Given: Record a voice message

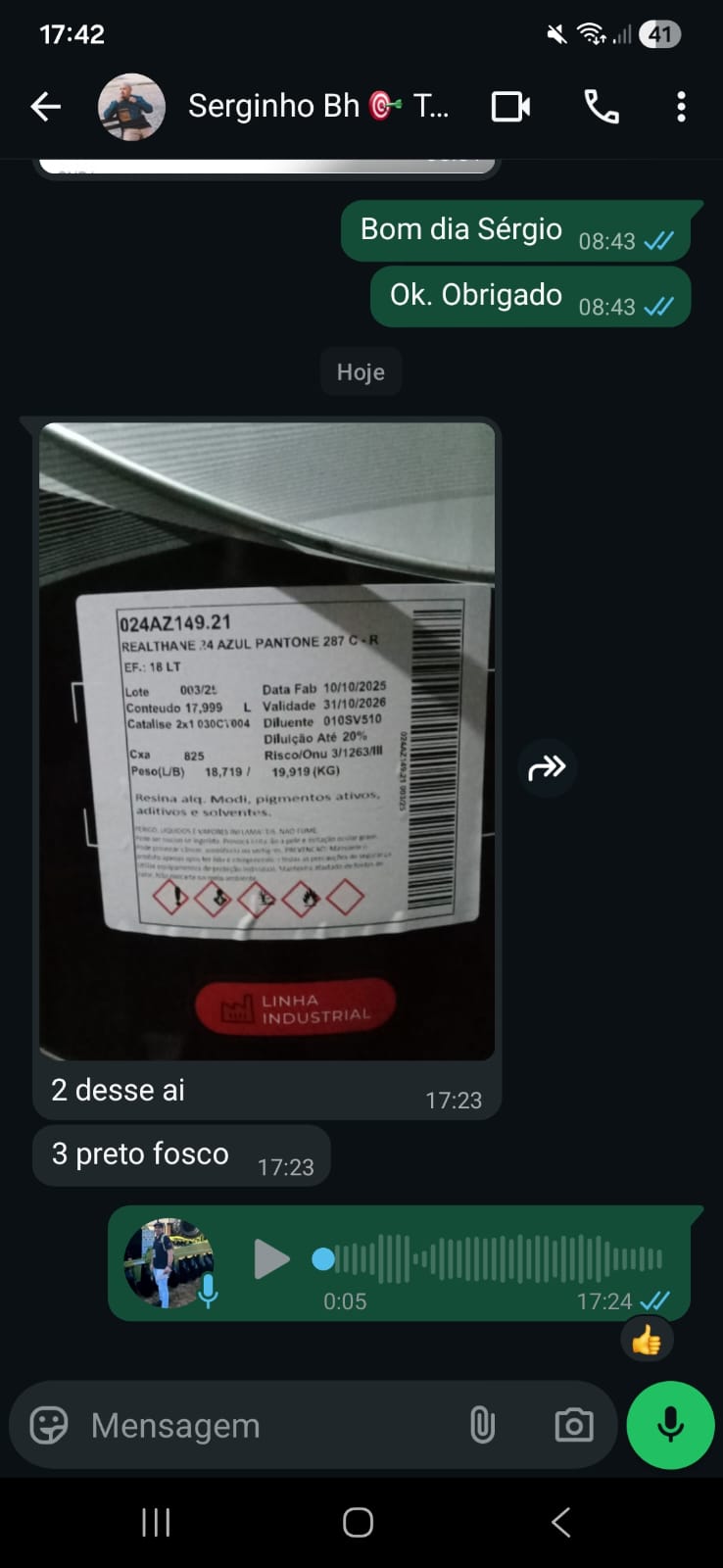Looking at the screenshot, I should 670,1425.
